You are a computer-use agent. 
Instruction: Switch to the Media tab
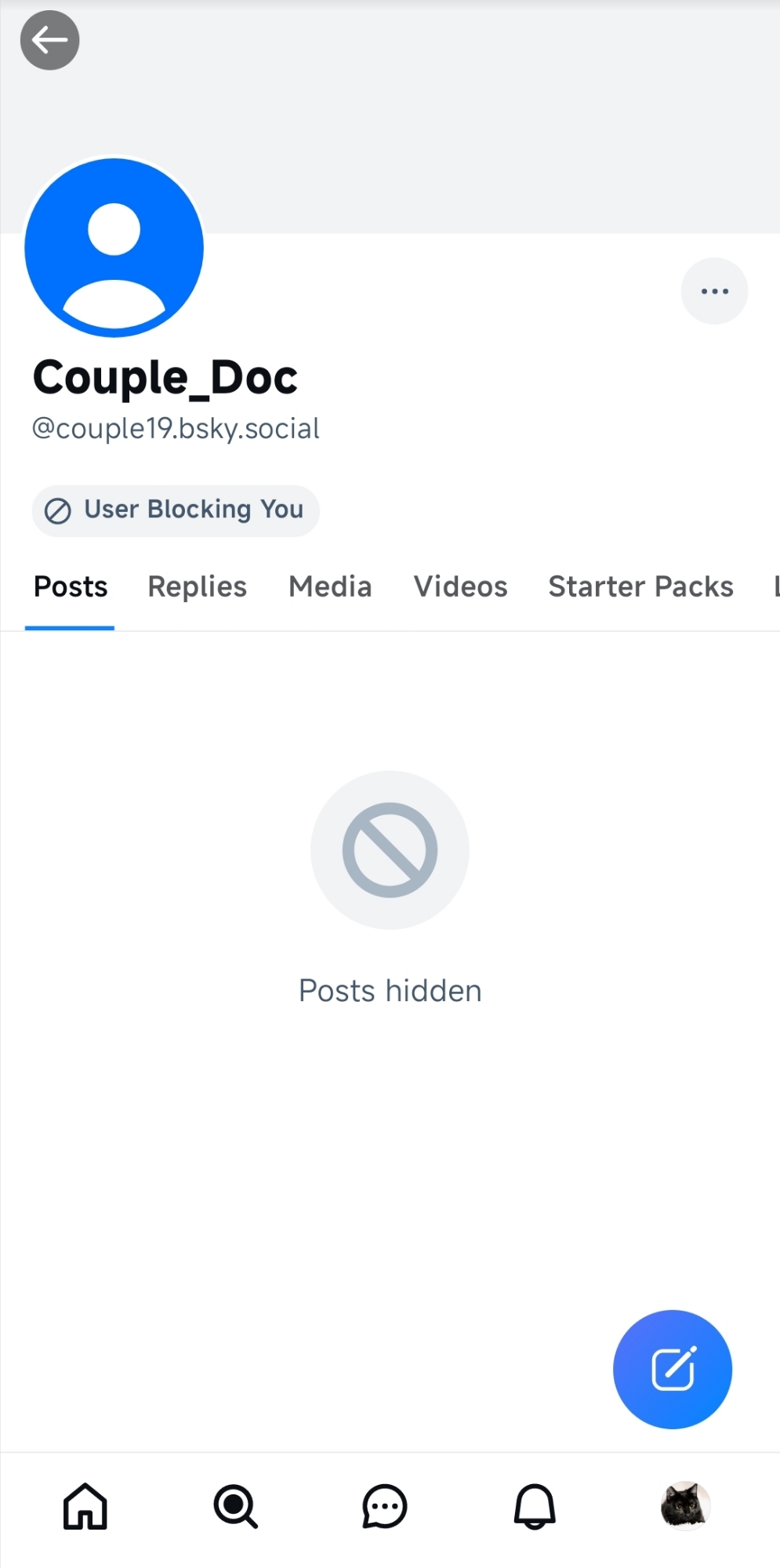330,587
